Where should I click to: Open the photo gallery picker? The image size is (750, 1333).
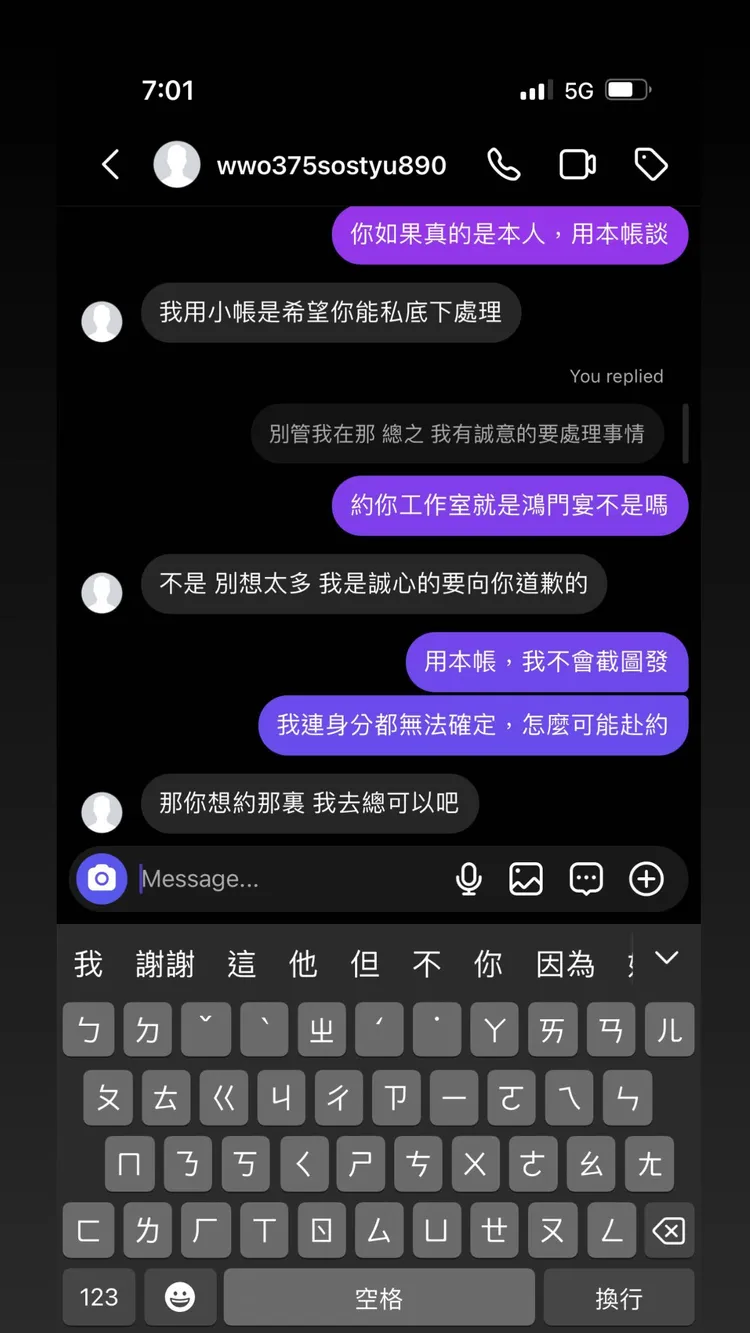pos(526,878)
